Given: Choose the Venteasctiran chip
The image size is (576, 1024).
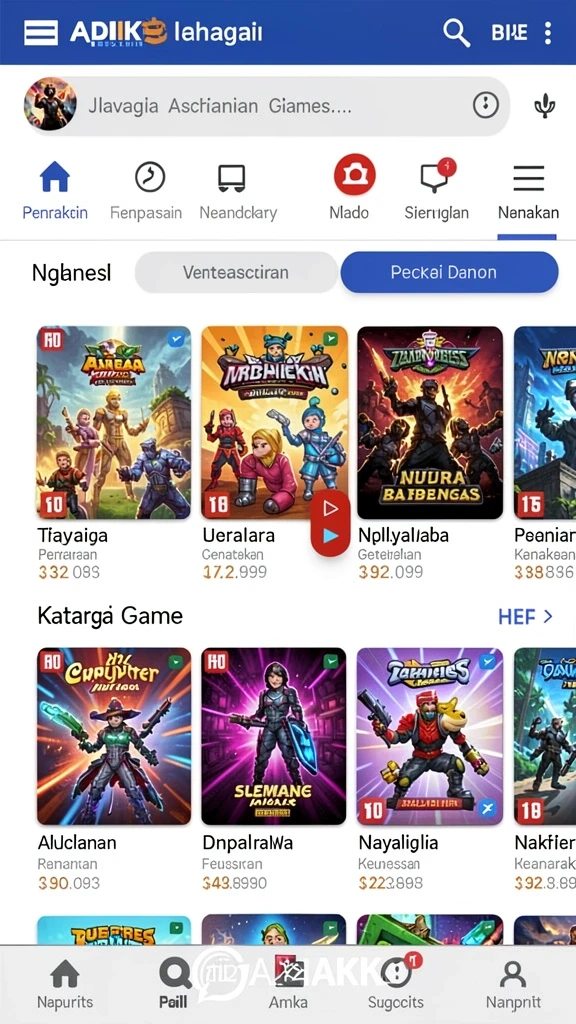Looking at the screenshot, I should (x=236, y=272).
